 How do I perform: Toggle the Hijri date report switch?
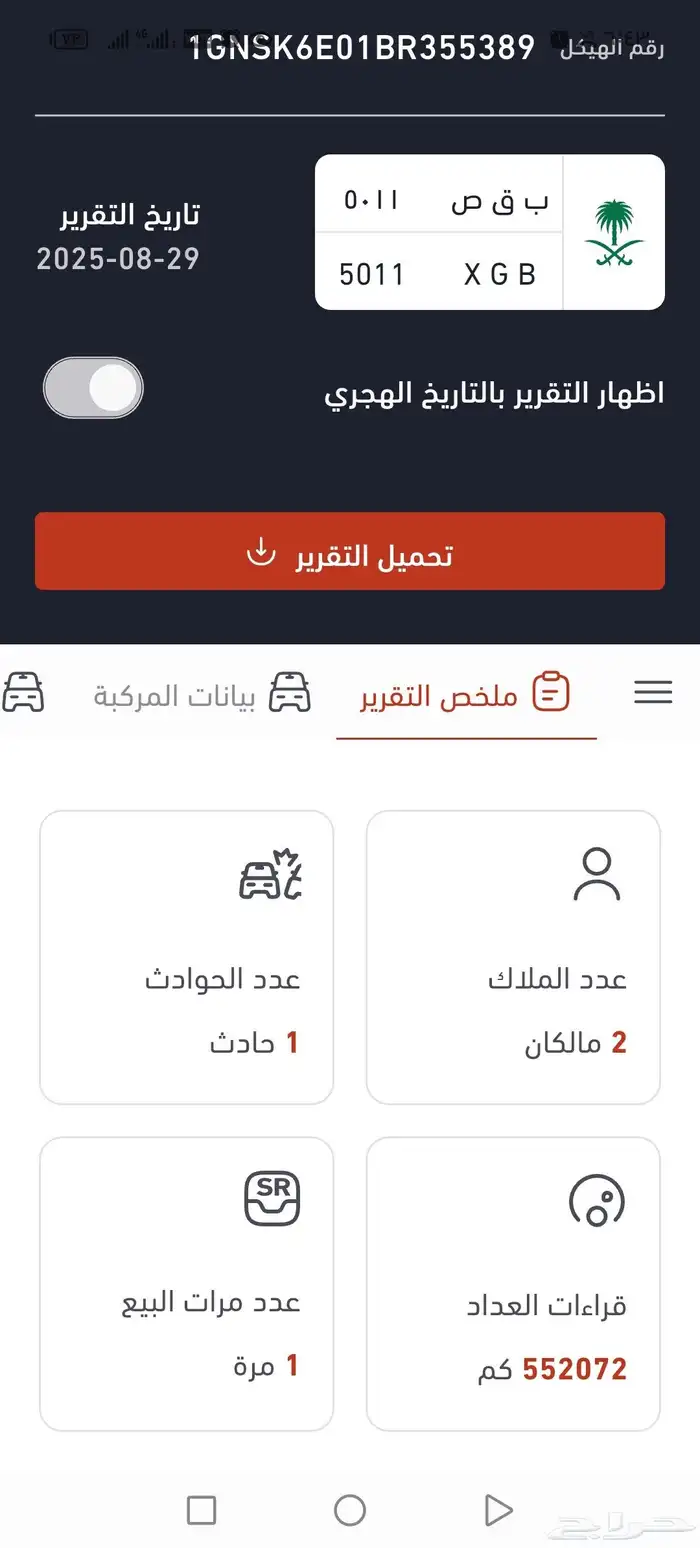point(93,388)
